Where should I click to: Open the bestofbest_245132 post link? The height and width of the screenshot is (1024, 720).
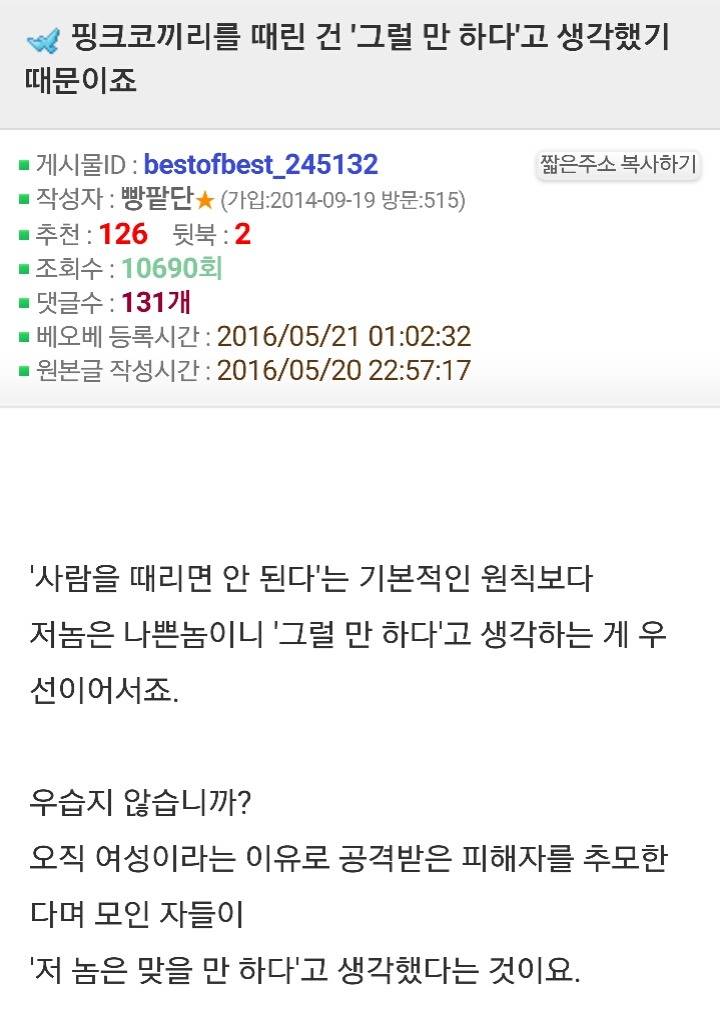[x=260, y=164]
